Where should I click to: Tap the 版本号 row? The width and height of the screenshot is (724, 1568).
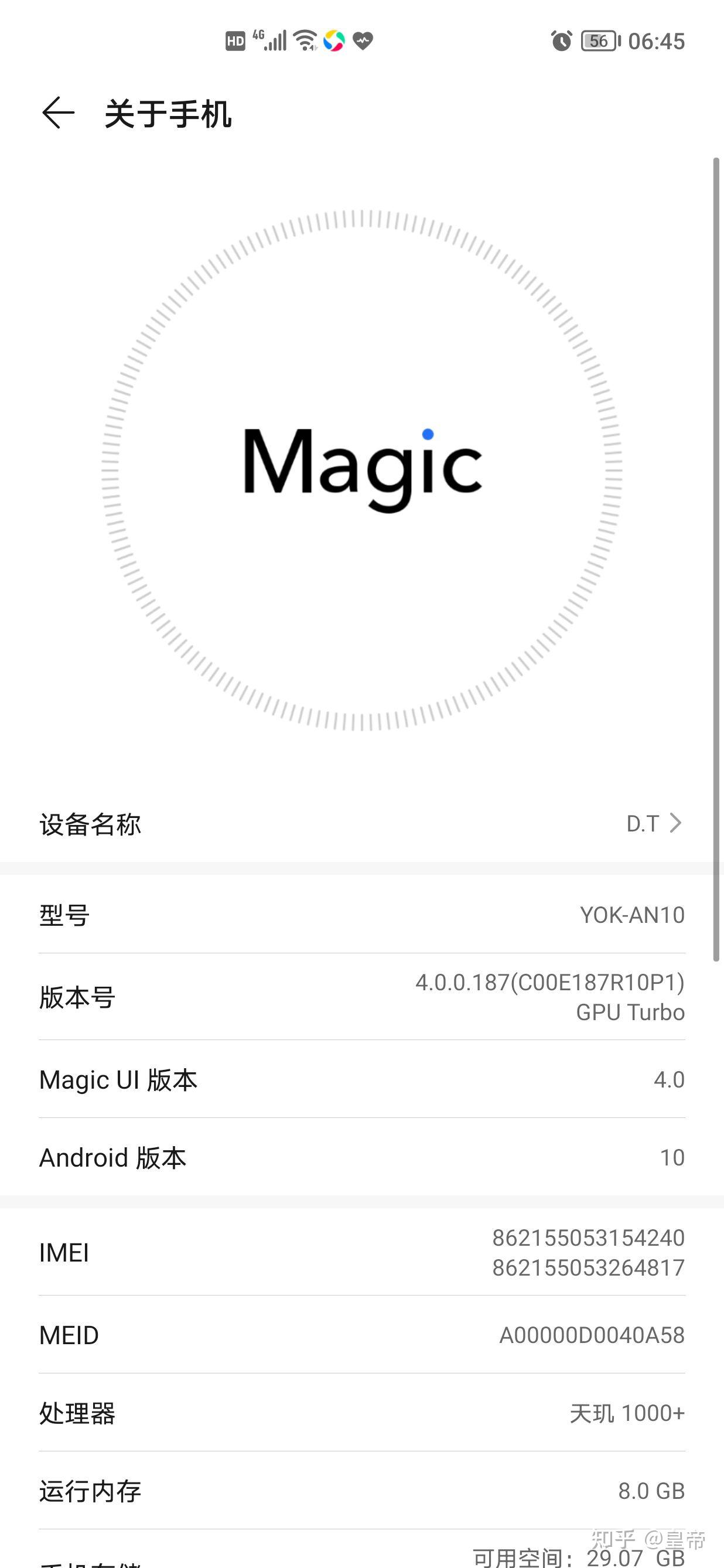pyautogui.click(x=362, y=997)
